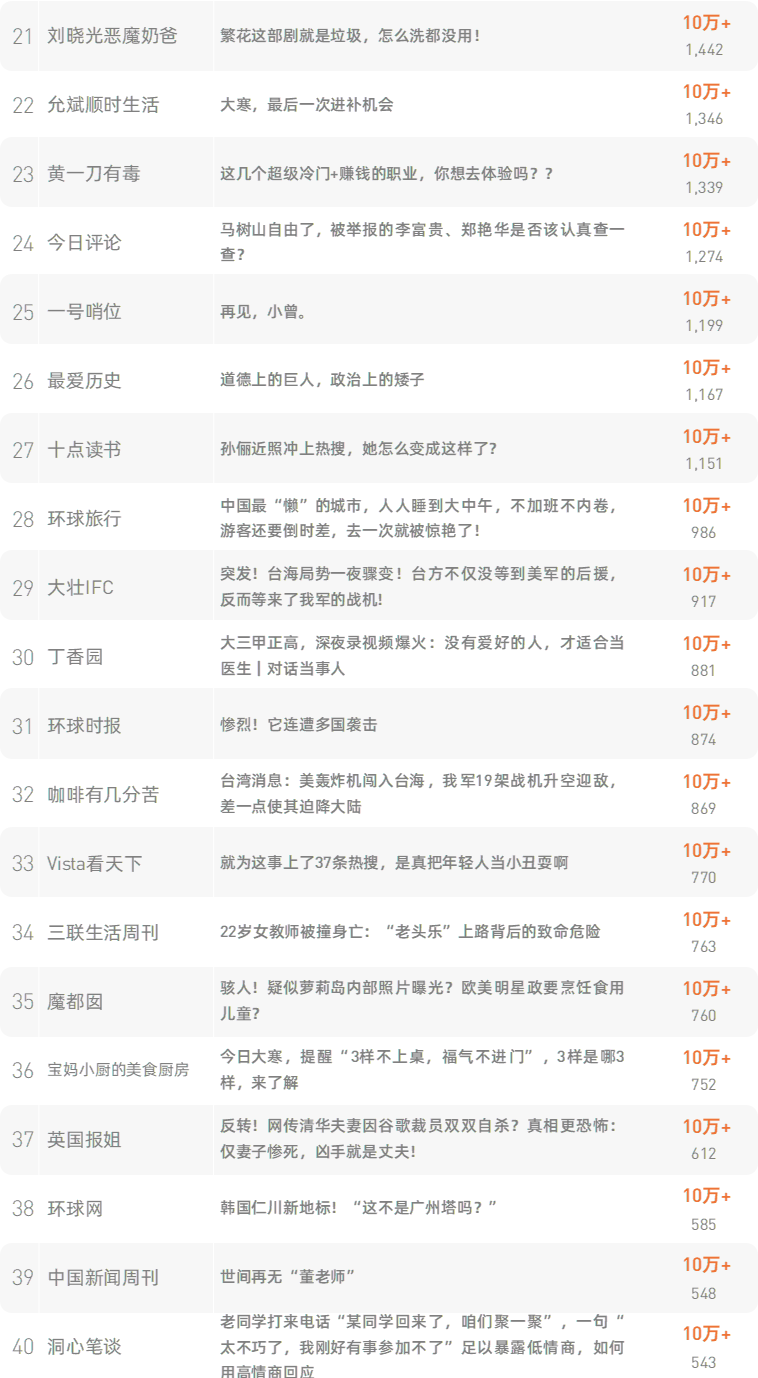Open the 最爱历史 article 道德上的巨人
This screenshot has width=758, height=1378.
coord(322,381)
